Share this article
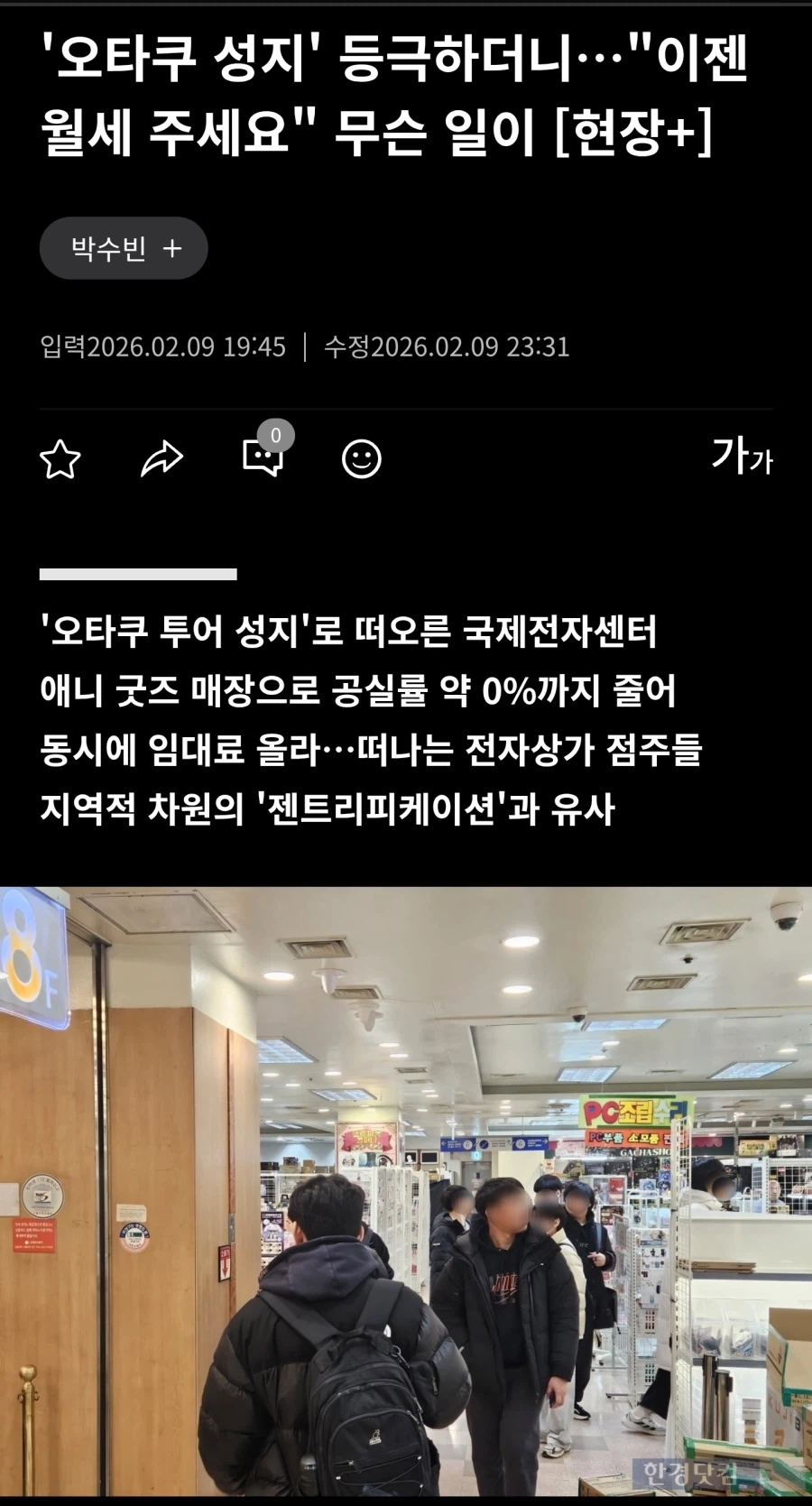Image resolution: width=812 pixels, height=1506 pixels. click(162, 459)
